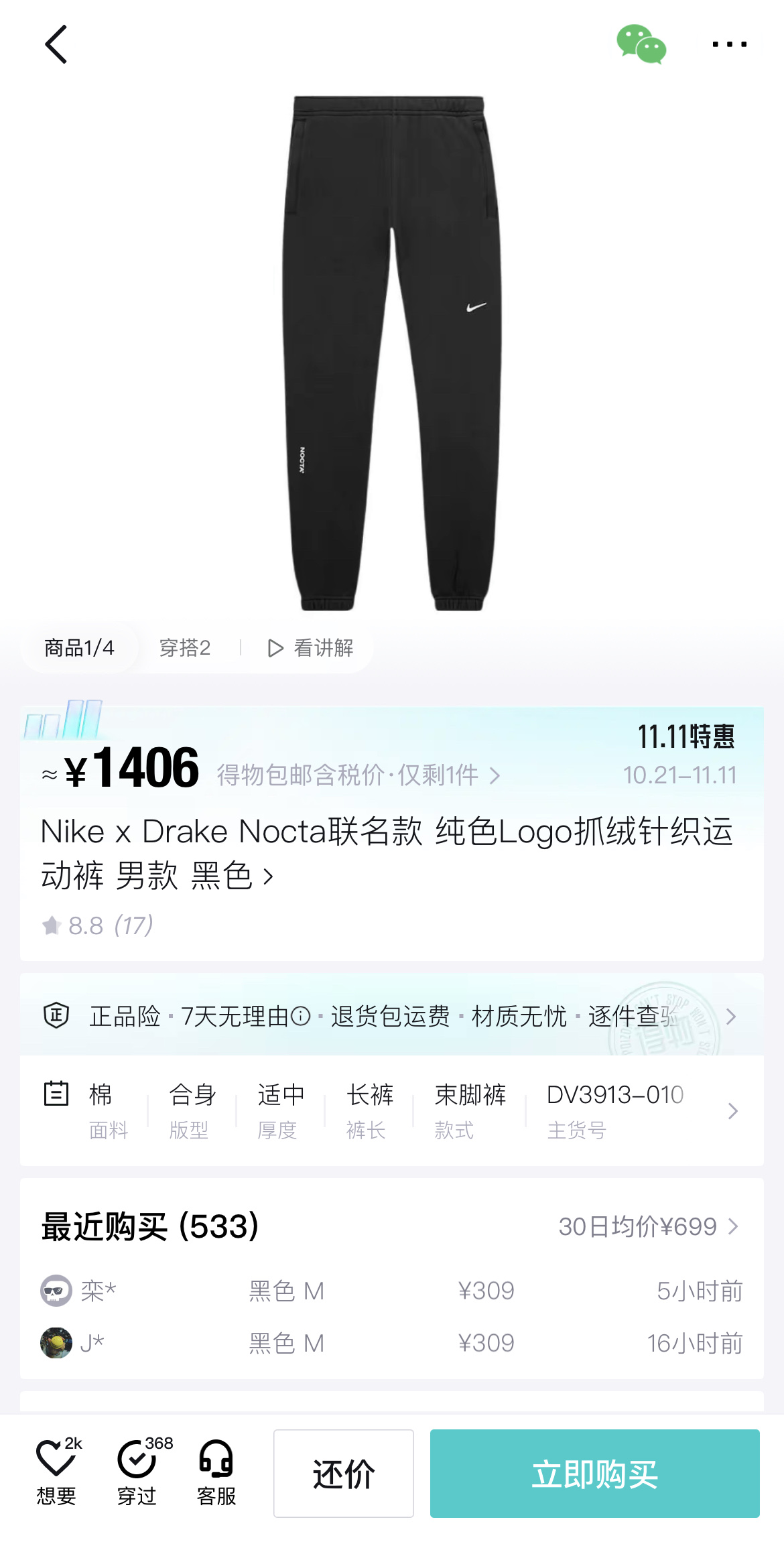Expand product specs row with DV3913-010
The height and width of the screenshot is (1550, 784).
[x=732, y=1111]
